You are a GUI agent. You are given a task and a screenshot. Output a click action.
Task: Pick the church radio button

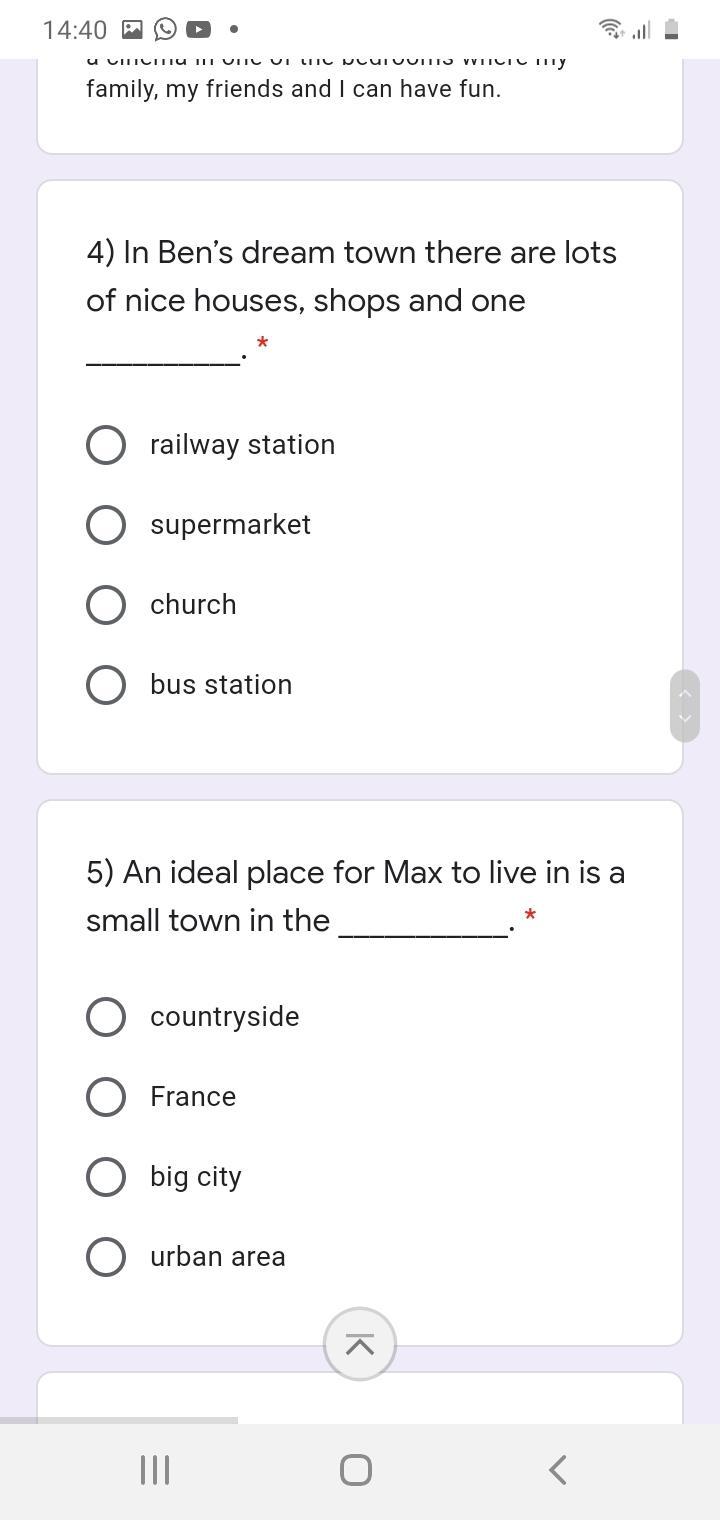pyautogui.click(x=106, y=605)
